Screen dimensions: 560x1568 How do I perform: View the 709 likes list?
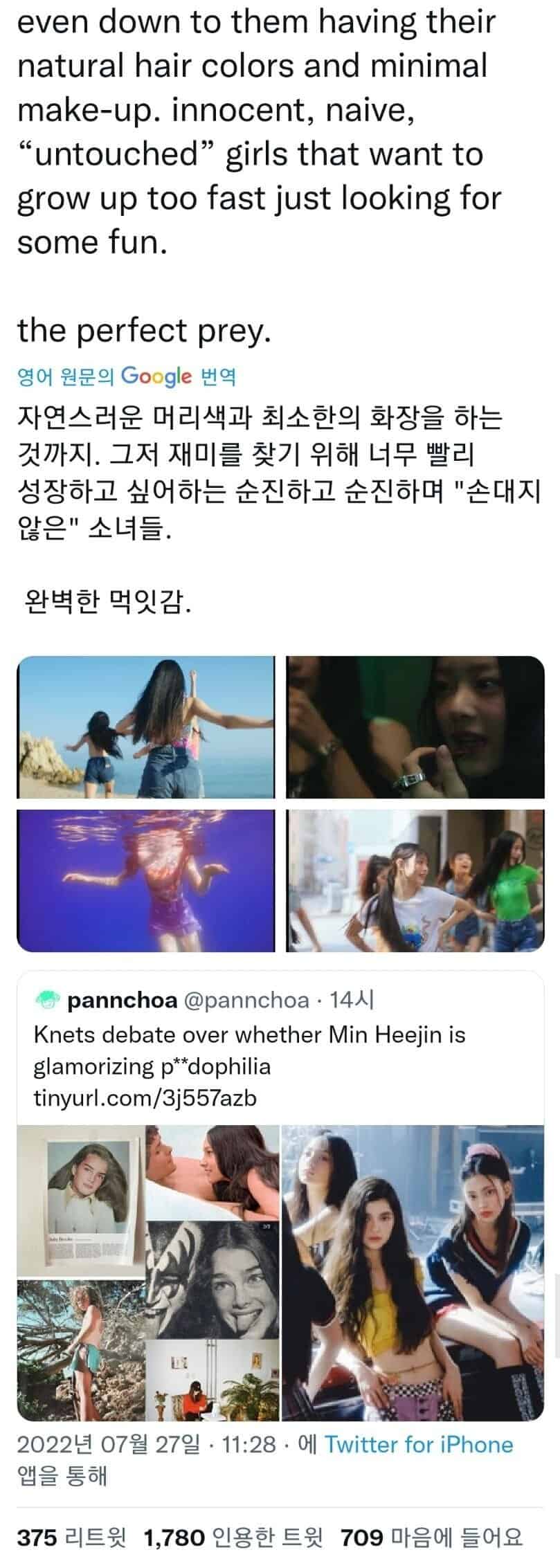click(431, 1538)
